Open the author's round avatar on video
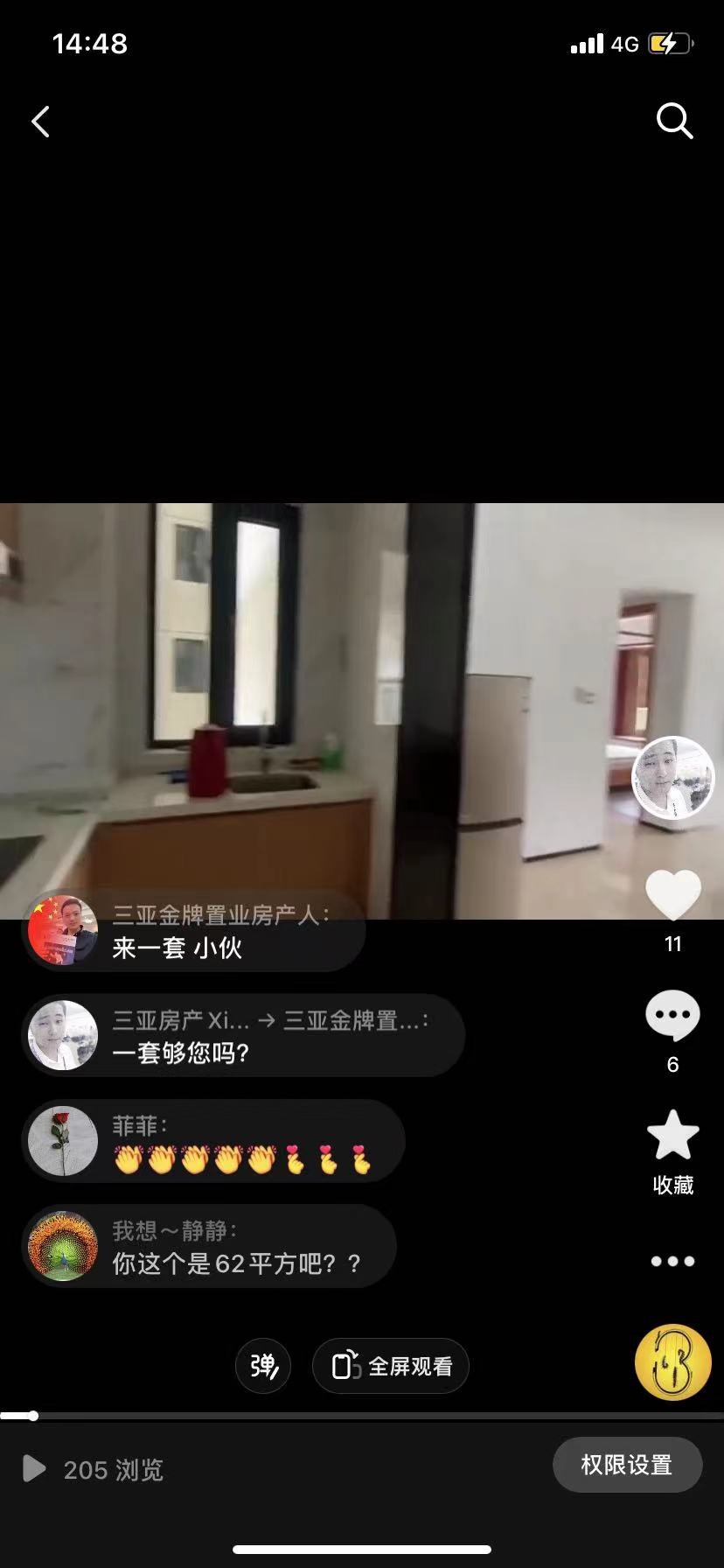This screenshot has height=1568, width=724. coord(672,778)
